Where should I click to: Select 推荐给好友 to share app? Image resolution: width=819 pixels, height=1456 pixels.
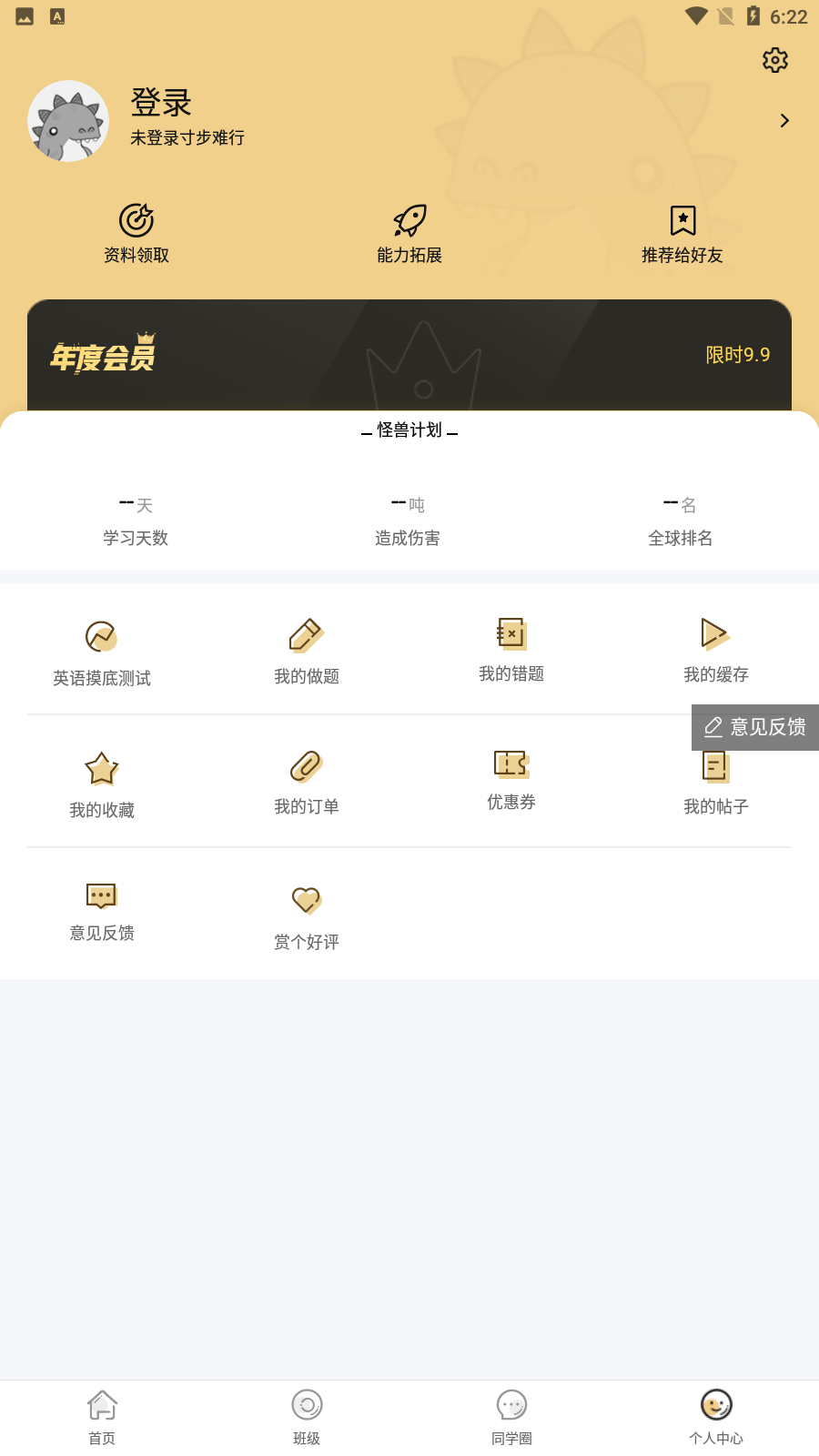point(682,233)
